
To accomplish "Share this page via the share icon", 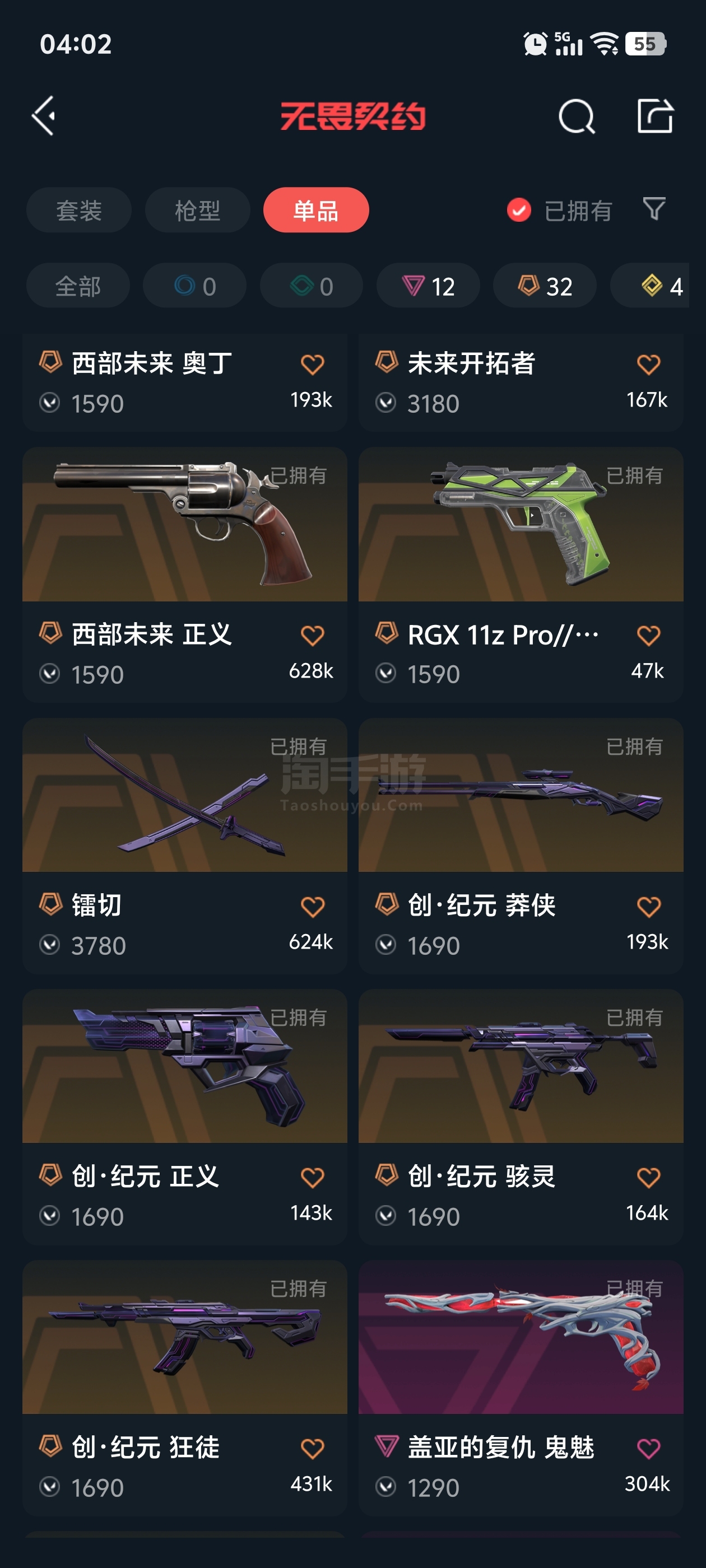I will [655, 116].
